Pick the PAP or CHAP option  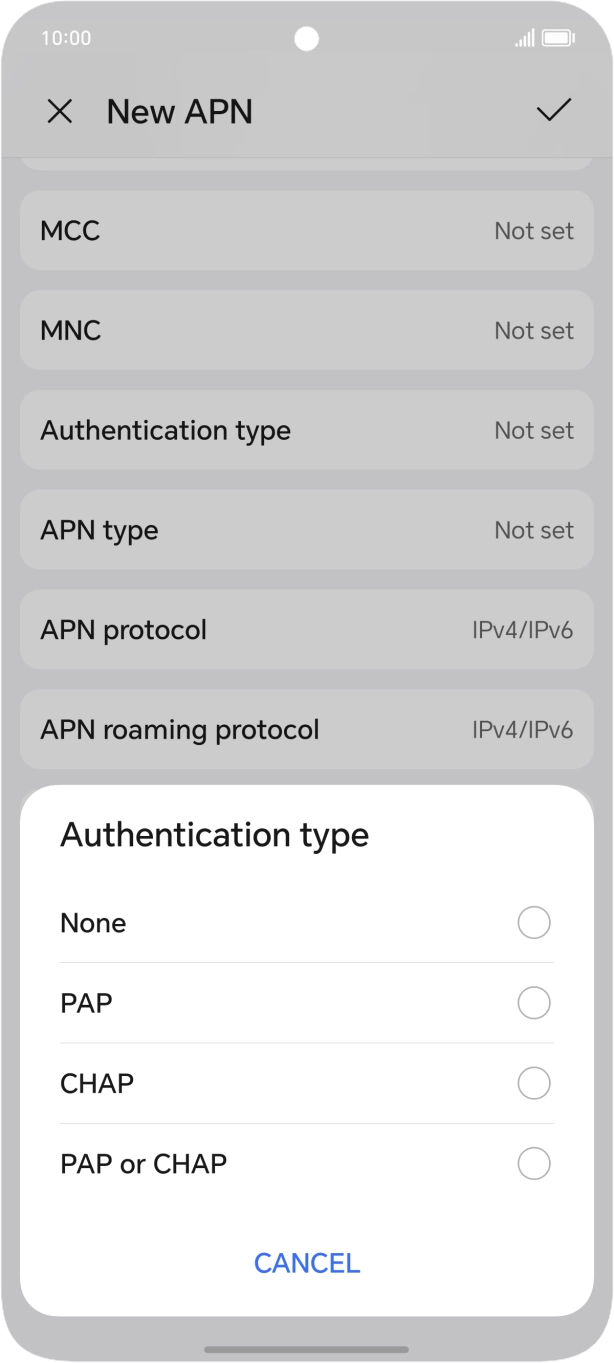[533, 1164]
